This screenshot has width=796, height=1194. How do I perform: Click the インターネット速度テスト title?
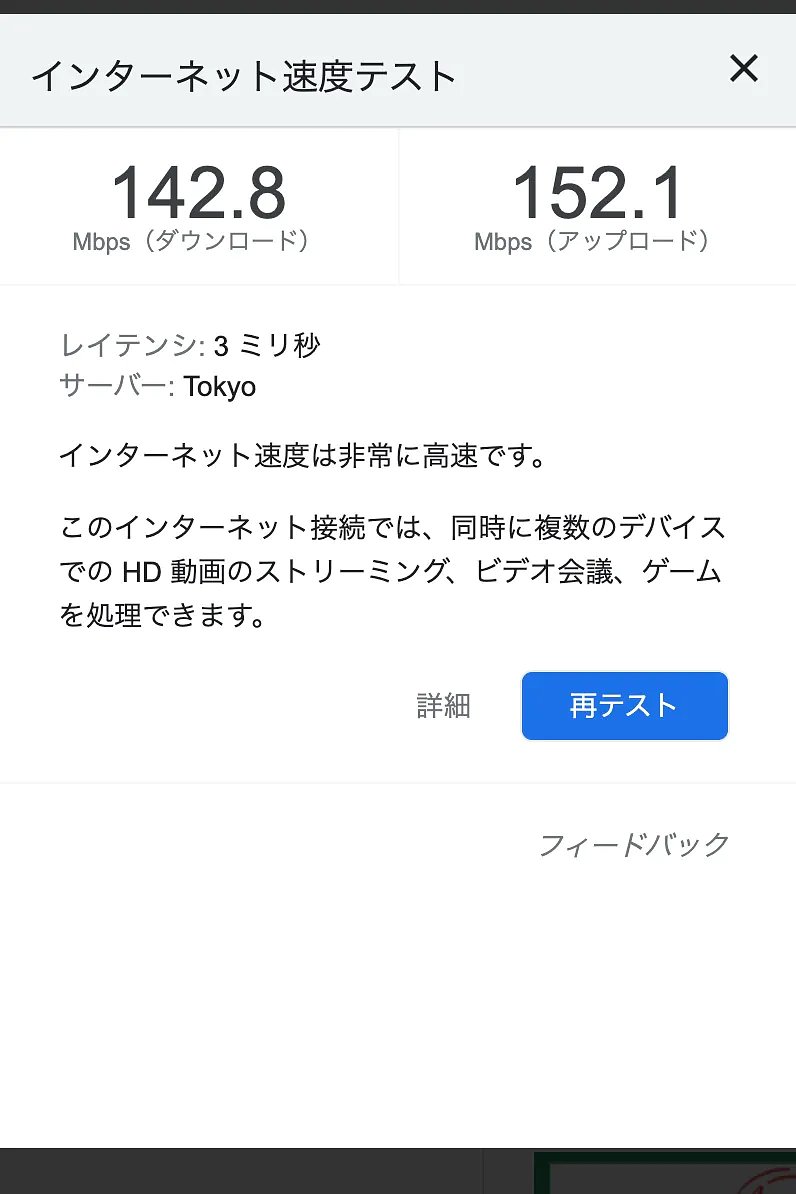point(244,75)
